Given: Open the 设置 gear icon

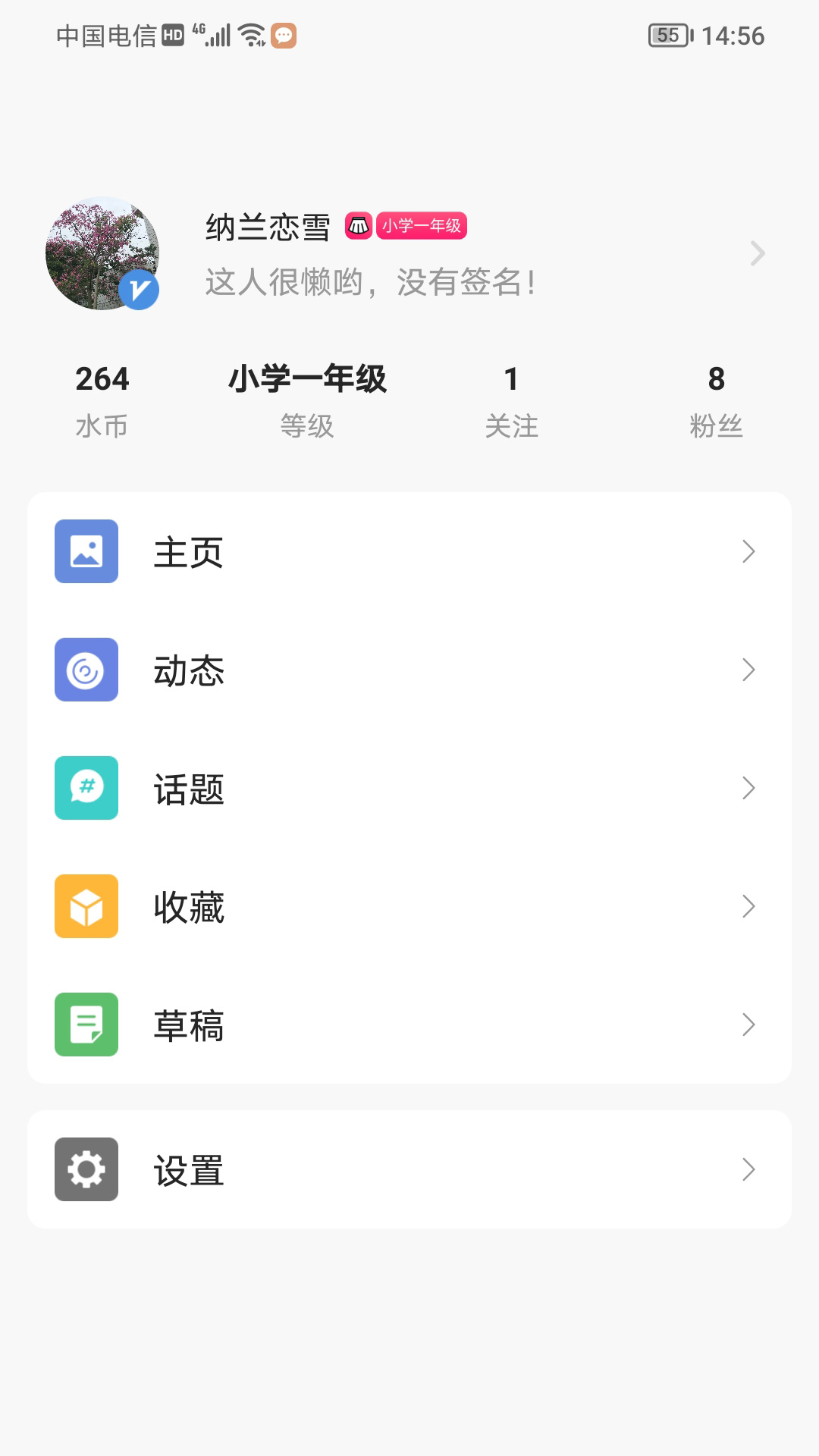Looking at the screenshot, I should 86,1169.
